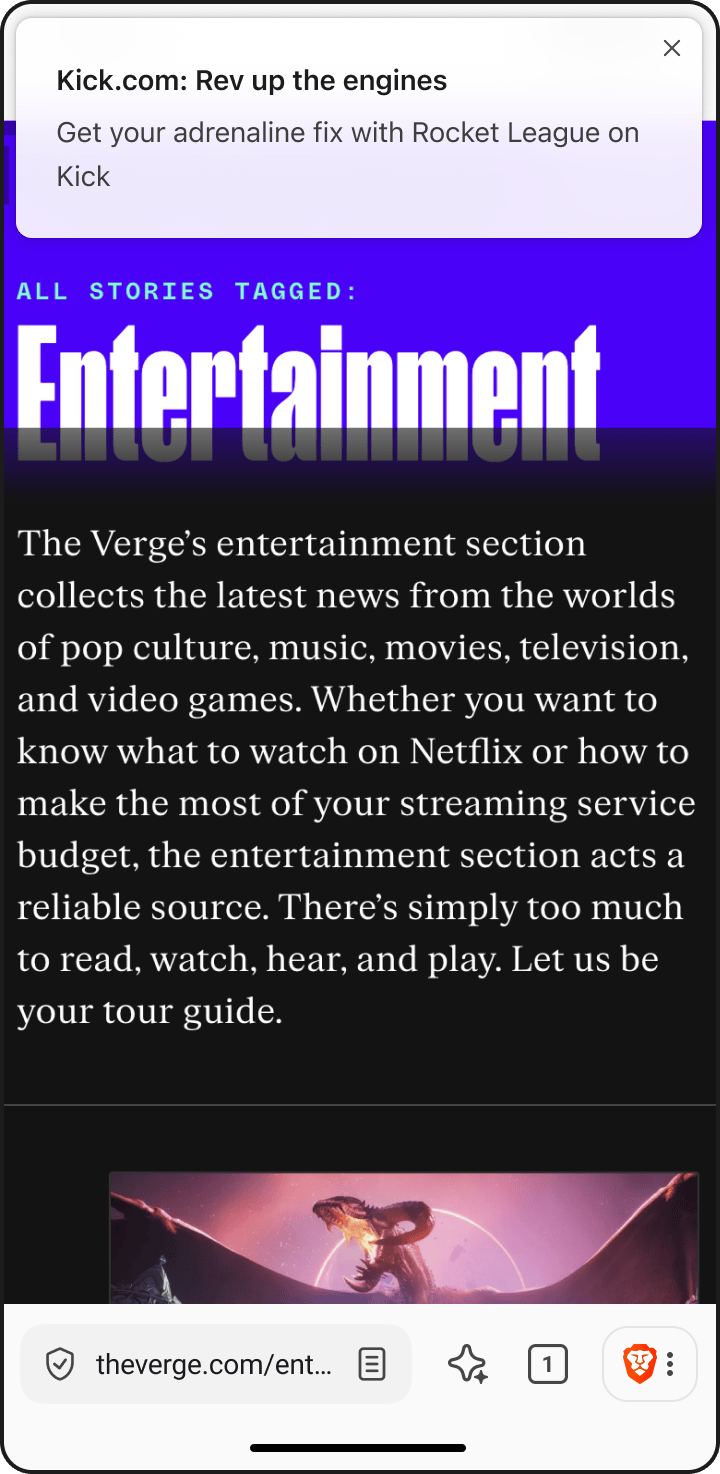The image size is (720, 1474).
Task: Open the dragon artwork story
Action: click(x=403, y=1238)
